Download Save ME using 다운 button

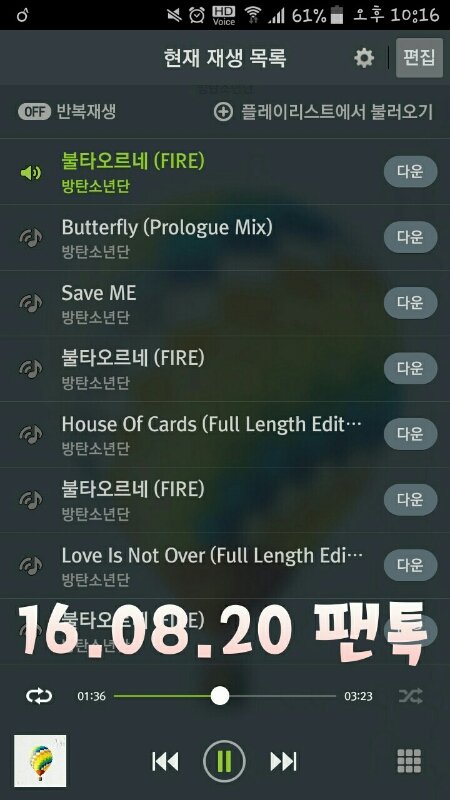point(410,303)
